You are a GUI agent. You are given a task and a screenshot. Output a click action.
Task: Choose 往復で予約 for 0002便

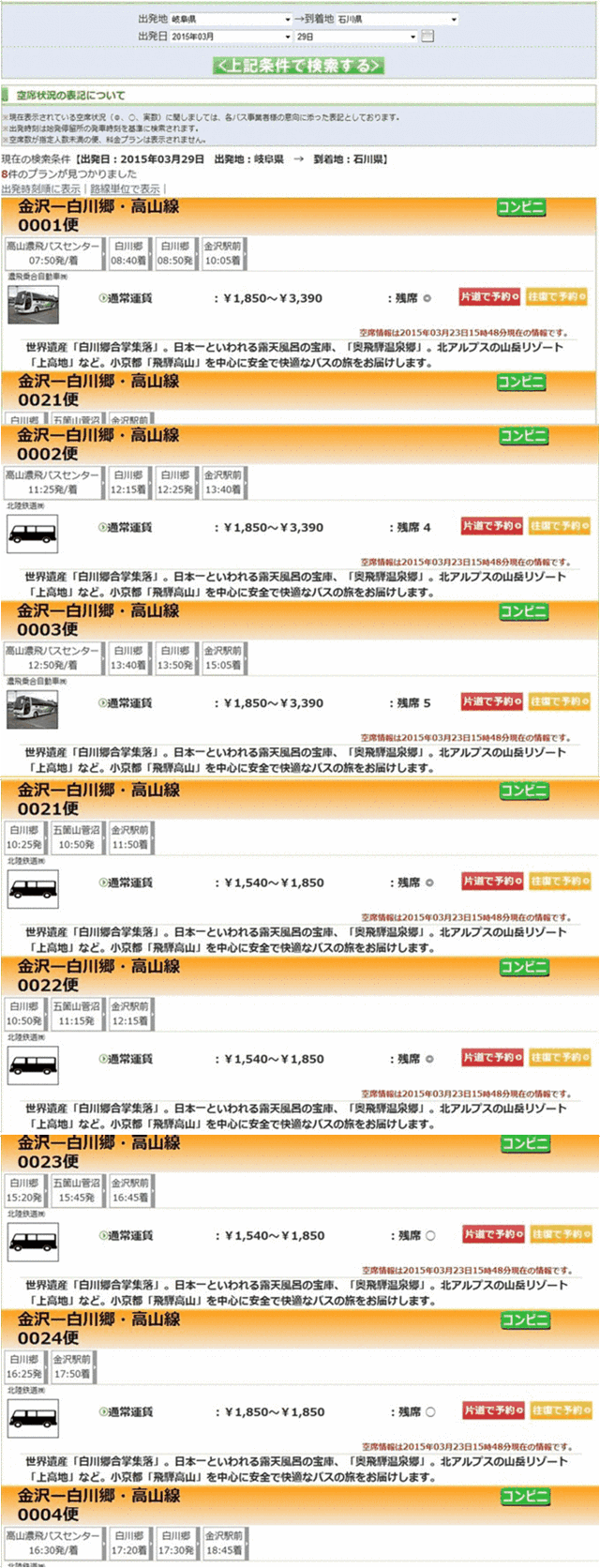point(559,526)
